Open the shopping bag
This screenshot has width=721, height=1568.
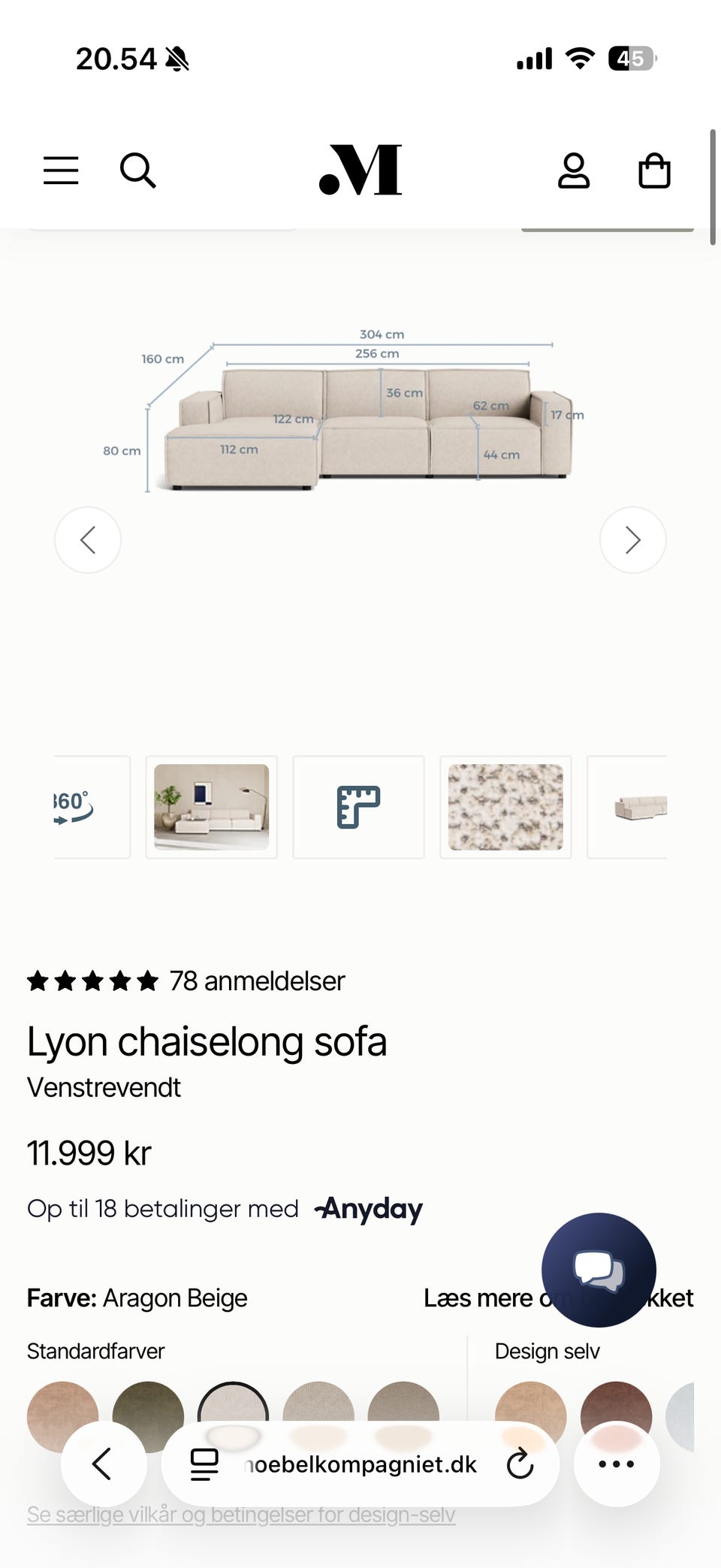pos(653,170)
